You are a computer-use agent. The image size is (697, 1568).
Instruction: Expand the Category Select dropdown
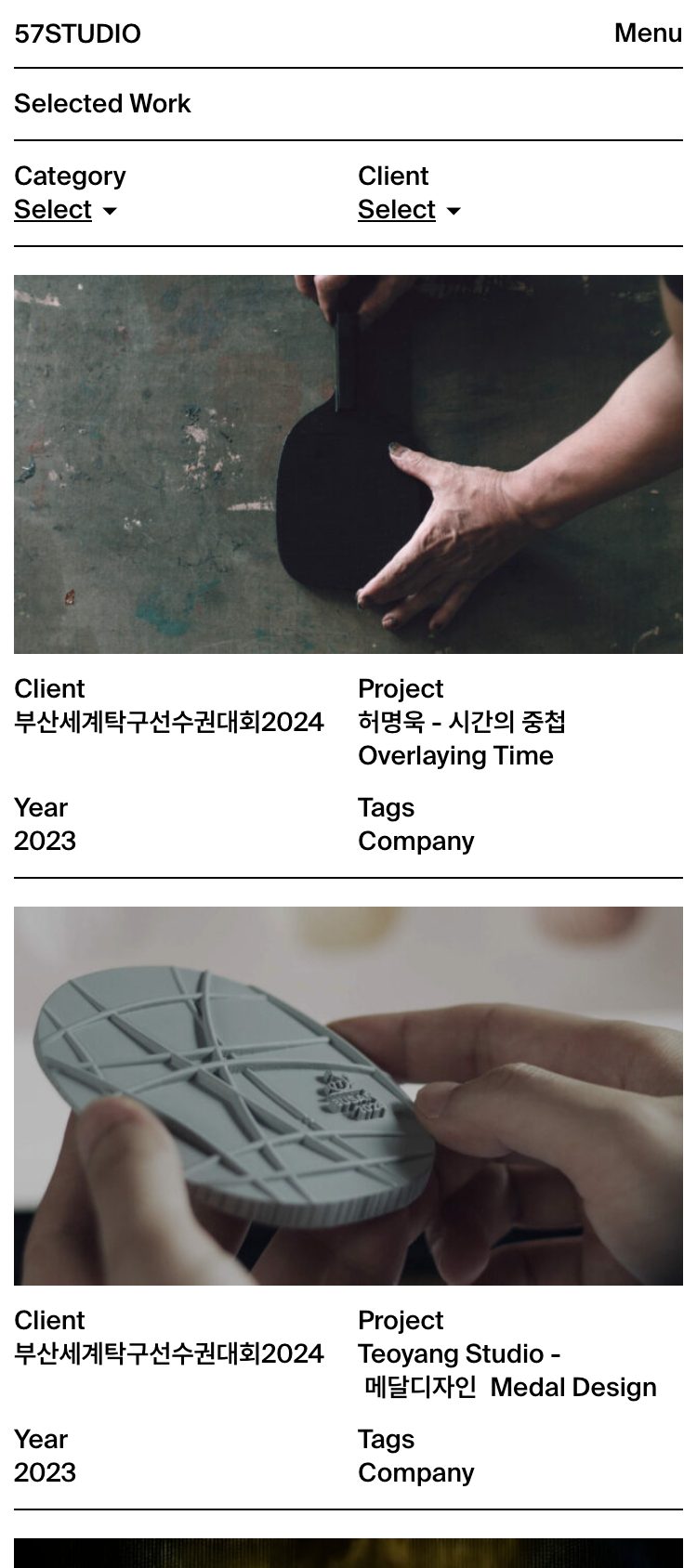[65, 210]
